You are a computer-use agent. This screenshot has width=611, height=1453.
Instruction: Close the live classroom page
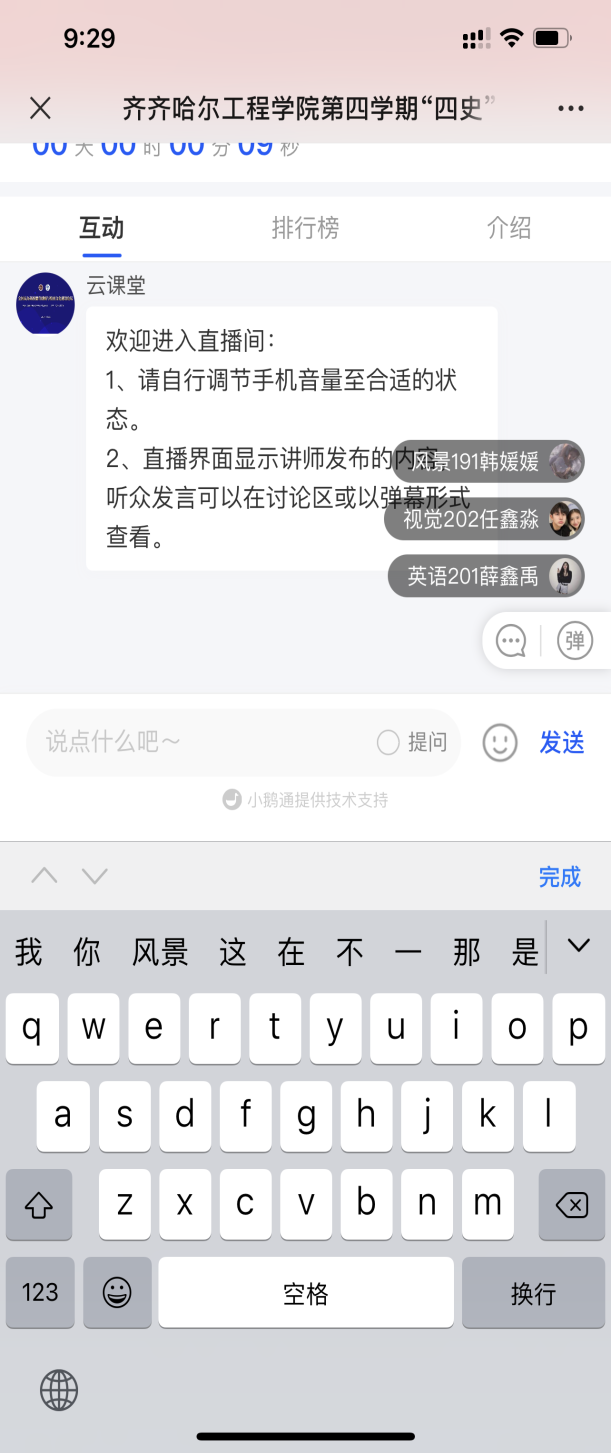pyautogui.click(x=40, y=108)
